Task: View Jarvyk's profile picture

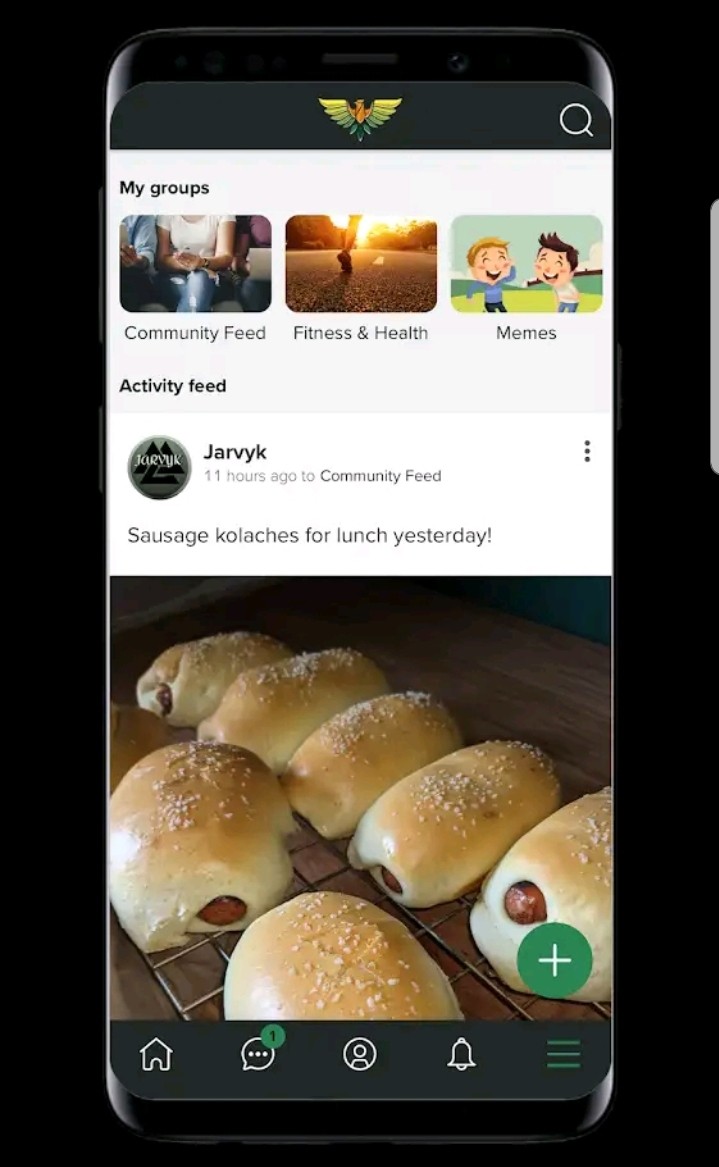Action: click(159, 467)
